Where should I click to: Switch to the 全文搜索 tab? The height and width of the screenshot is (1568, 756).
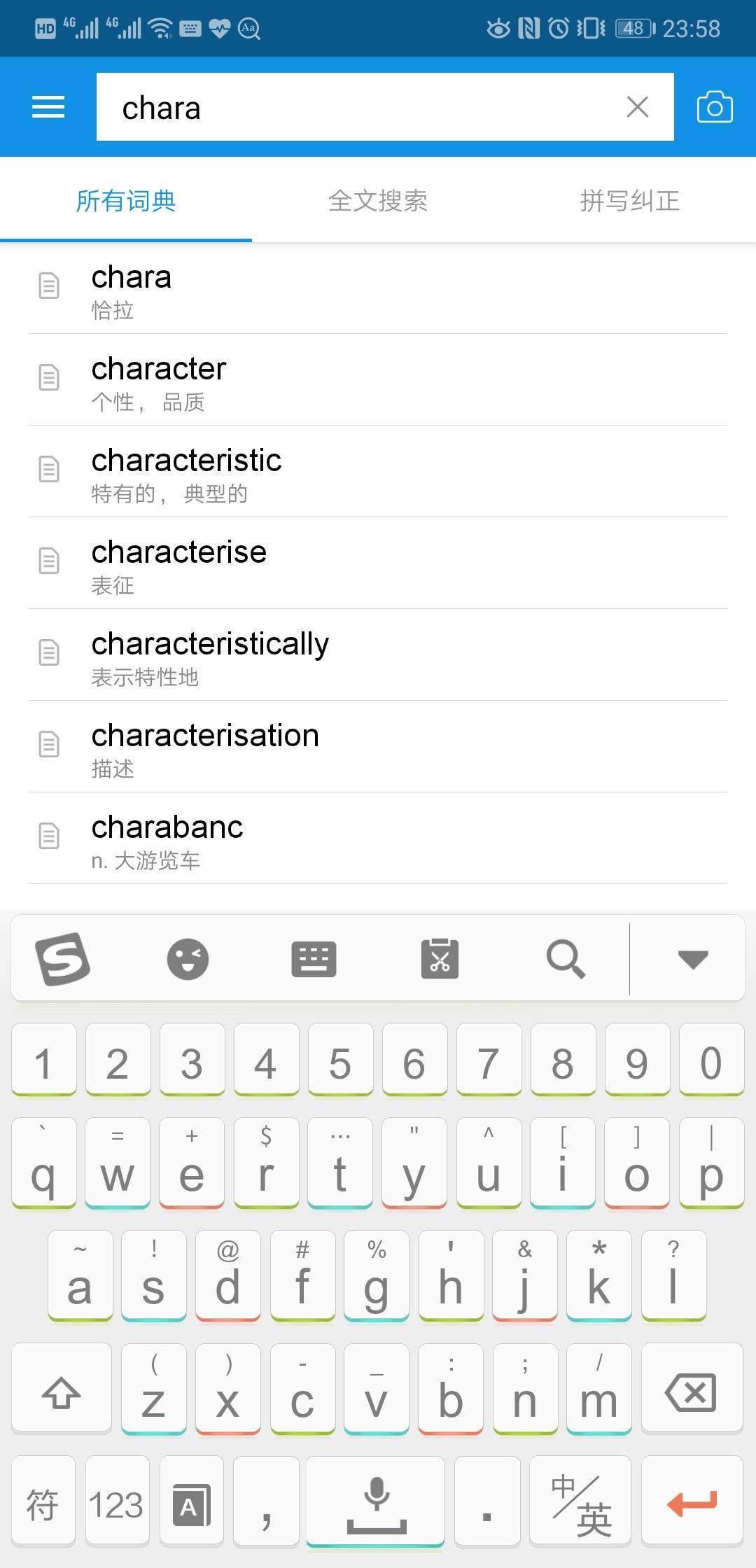(x=378, y=201)
